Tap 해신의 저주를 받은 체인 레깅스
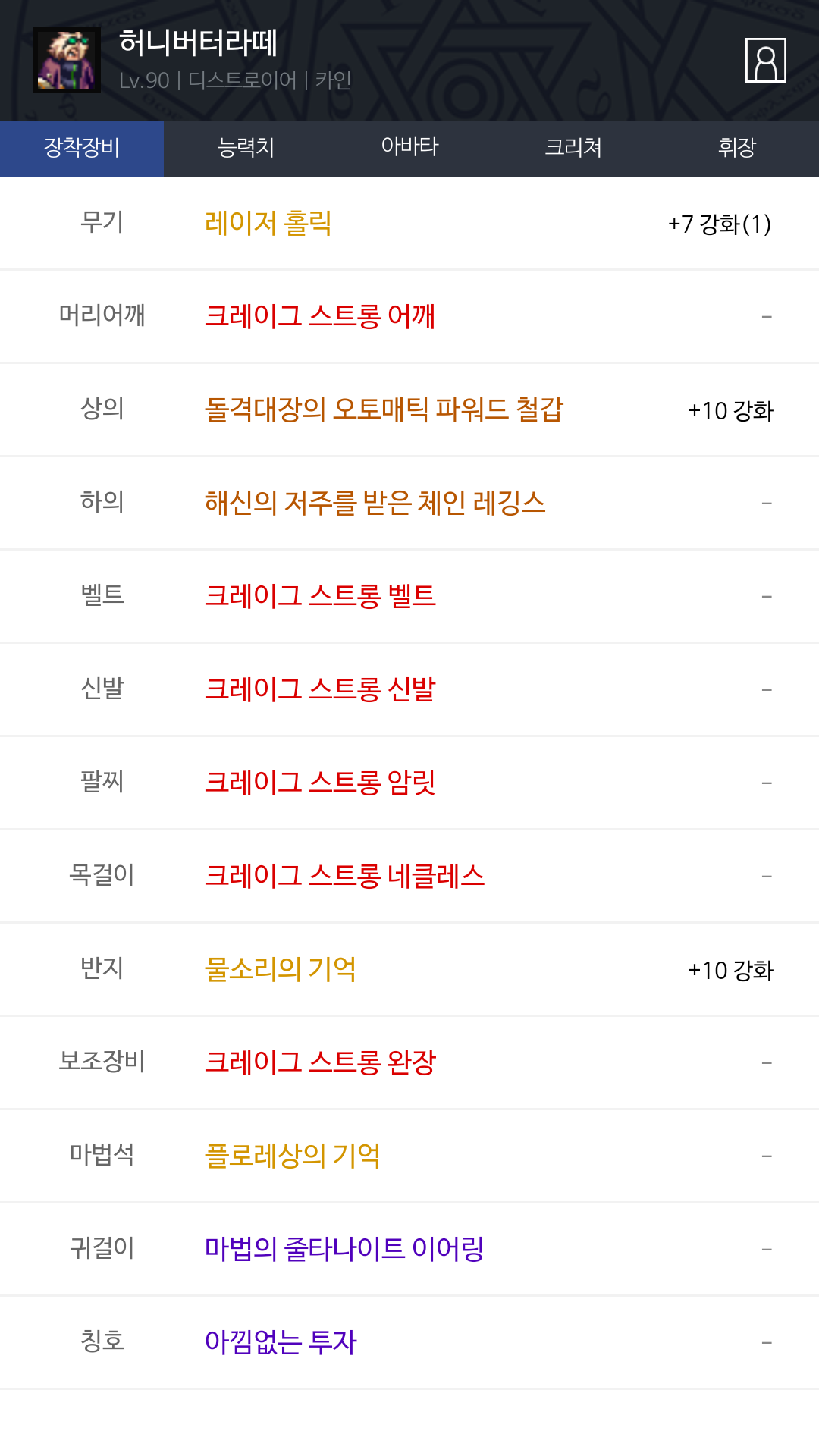 (x=375, y=503)
